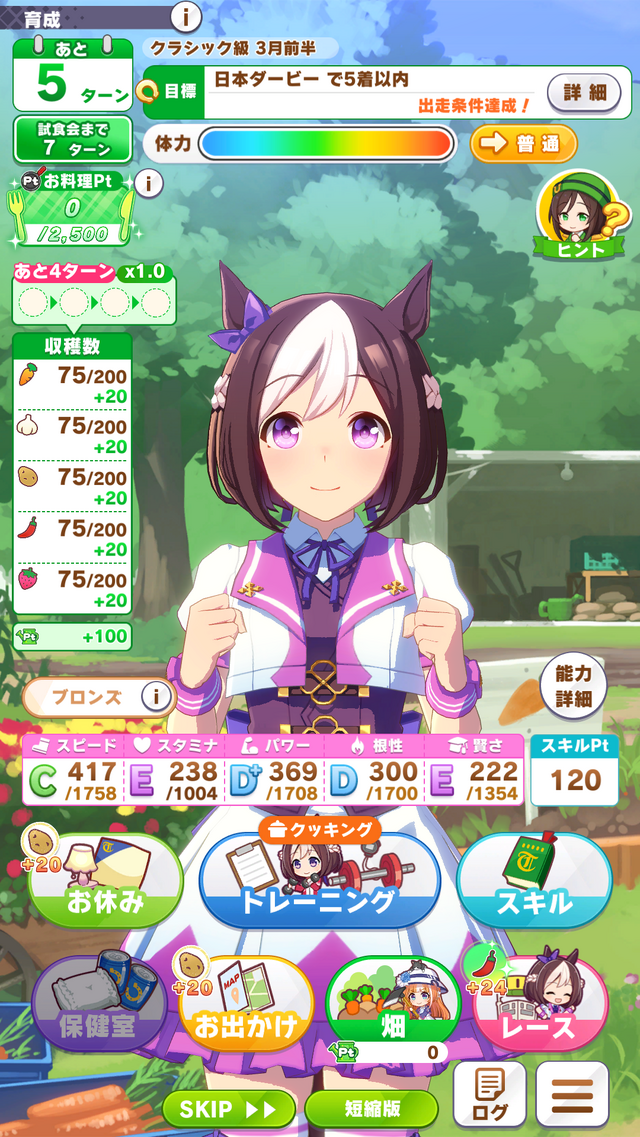The width and height of the screenshot is (640, 1137).
Task: Open 詳細 for the race goal
Action: [585, 92]
